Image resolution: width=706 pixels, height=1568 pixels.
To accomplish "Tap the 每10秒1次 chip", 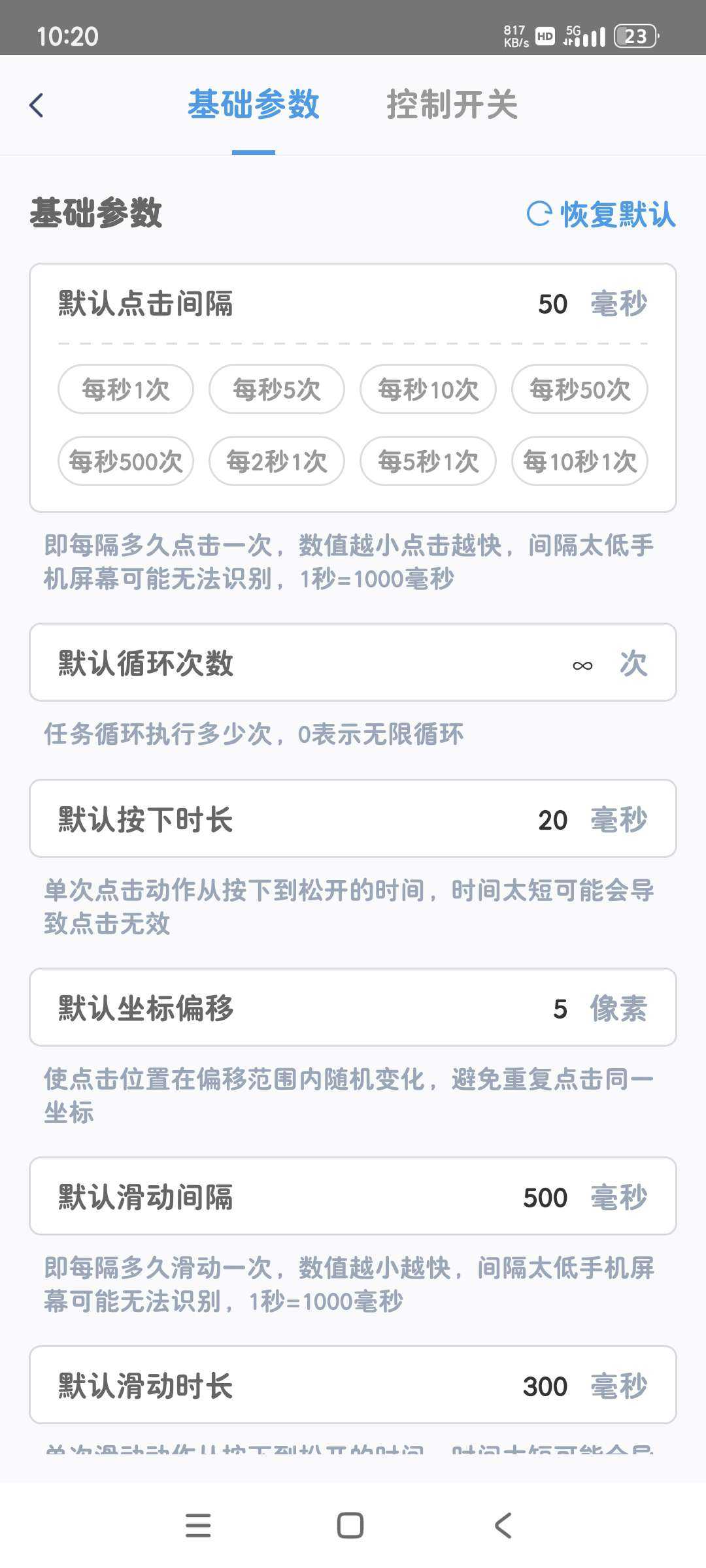I will [x=580, y=462].
